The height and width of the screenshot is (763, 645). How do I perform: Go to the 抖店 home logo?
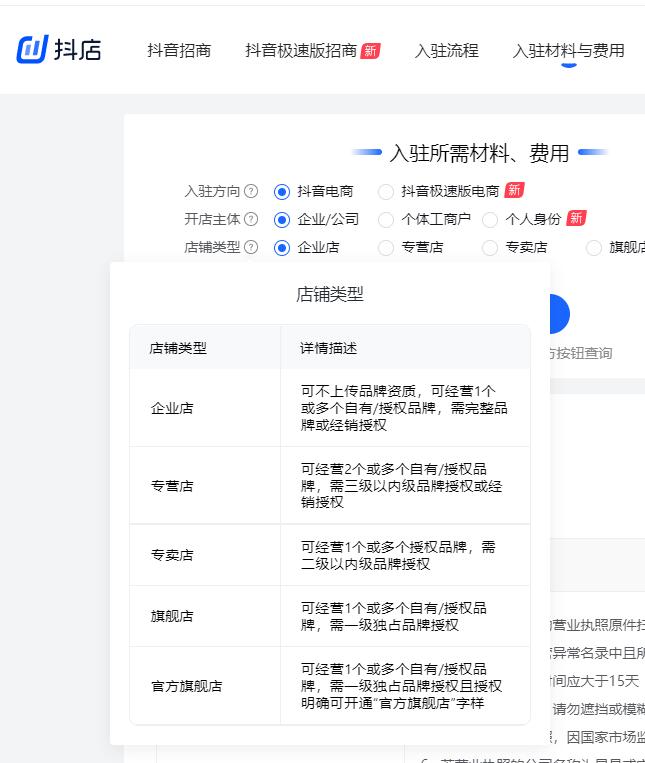[59, 49]
